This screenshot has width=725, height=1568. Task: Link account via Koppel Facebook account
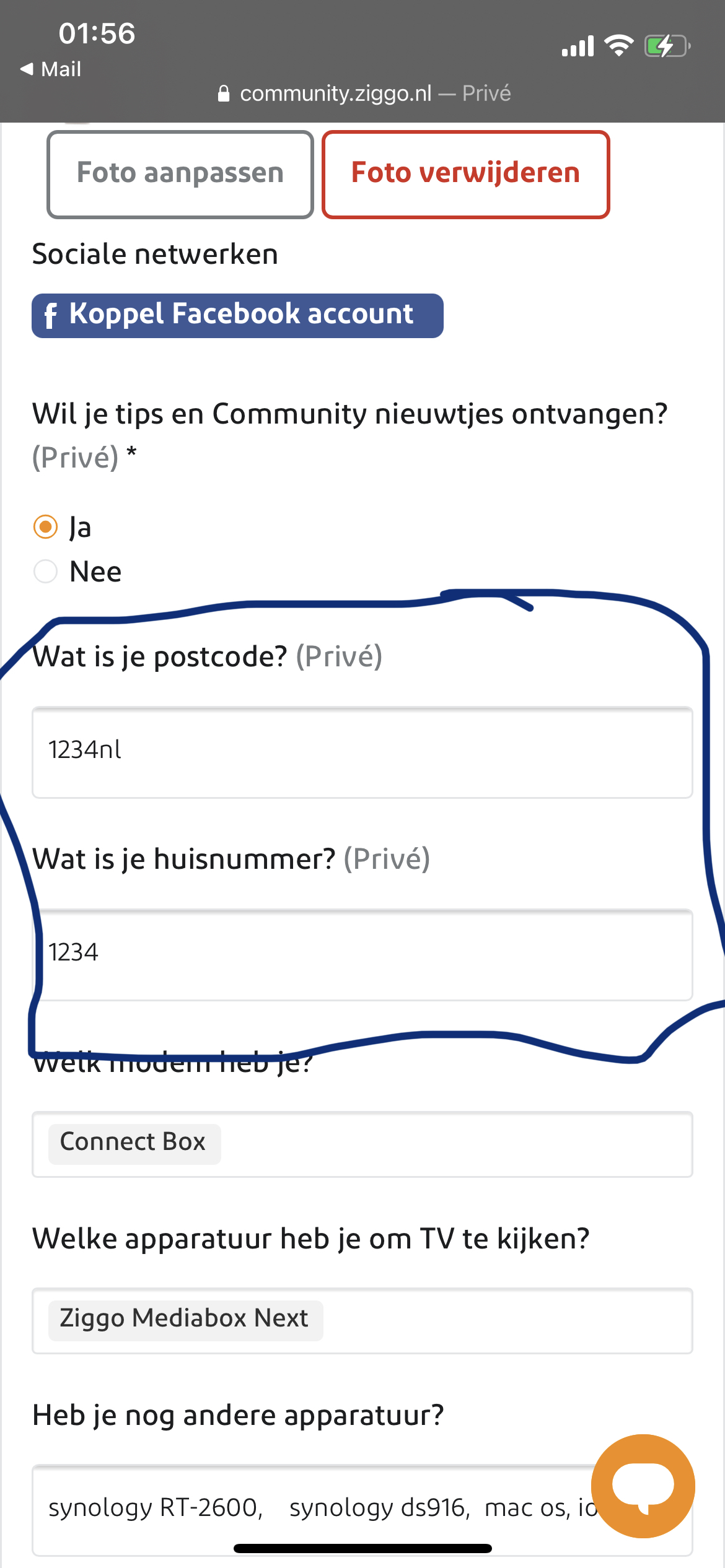click(237, 315)
